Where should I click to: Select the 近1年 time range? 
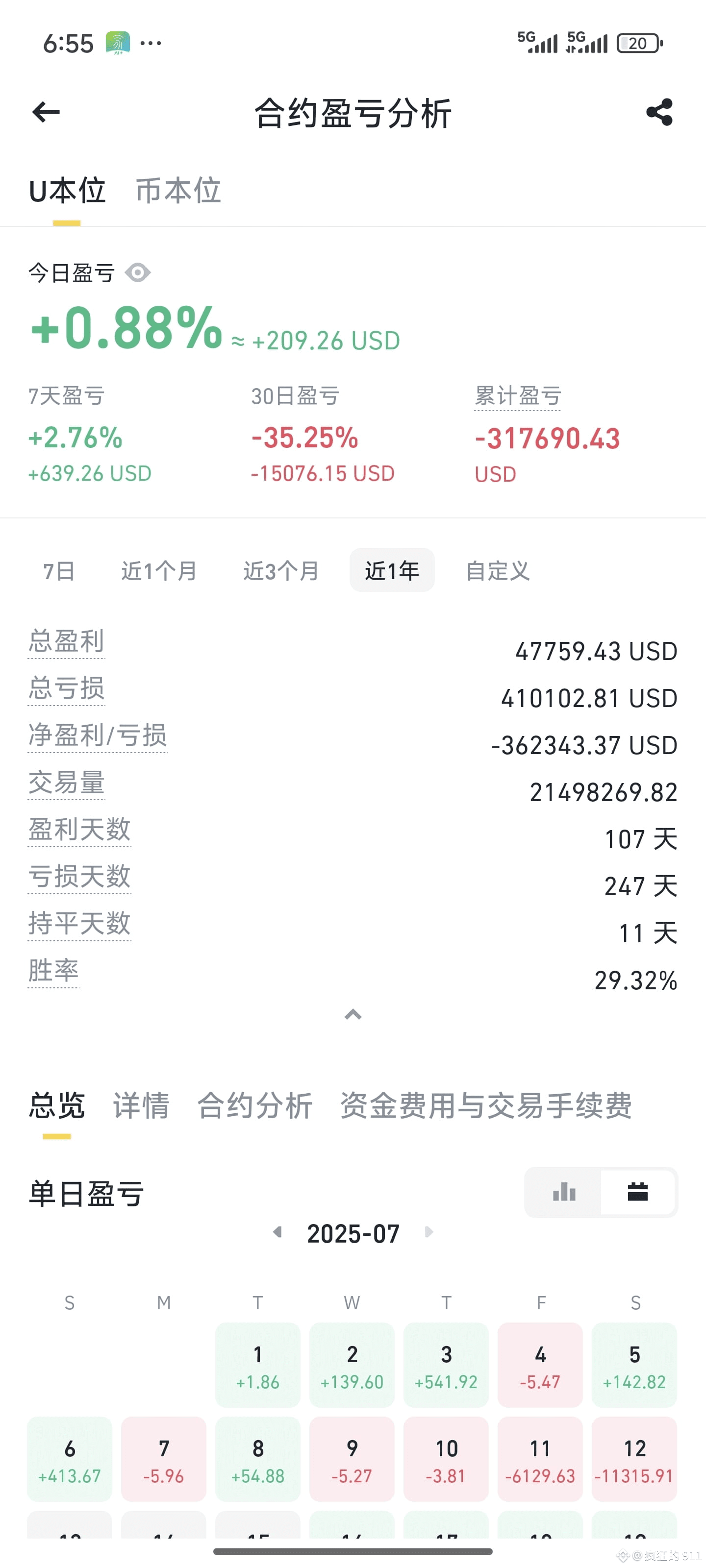(x=392, y=570)
